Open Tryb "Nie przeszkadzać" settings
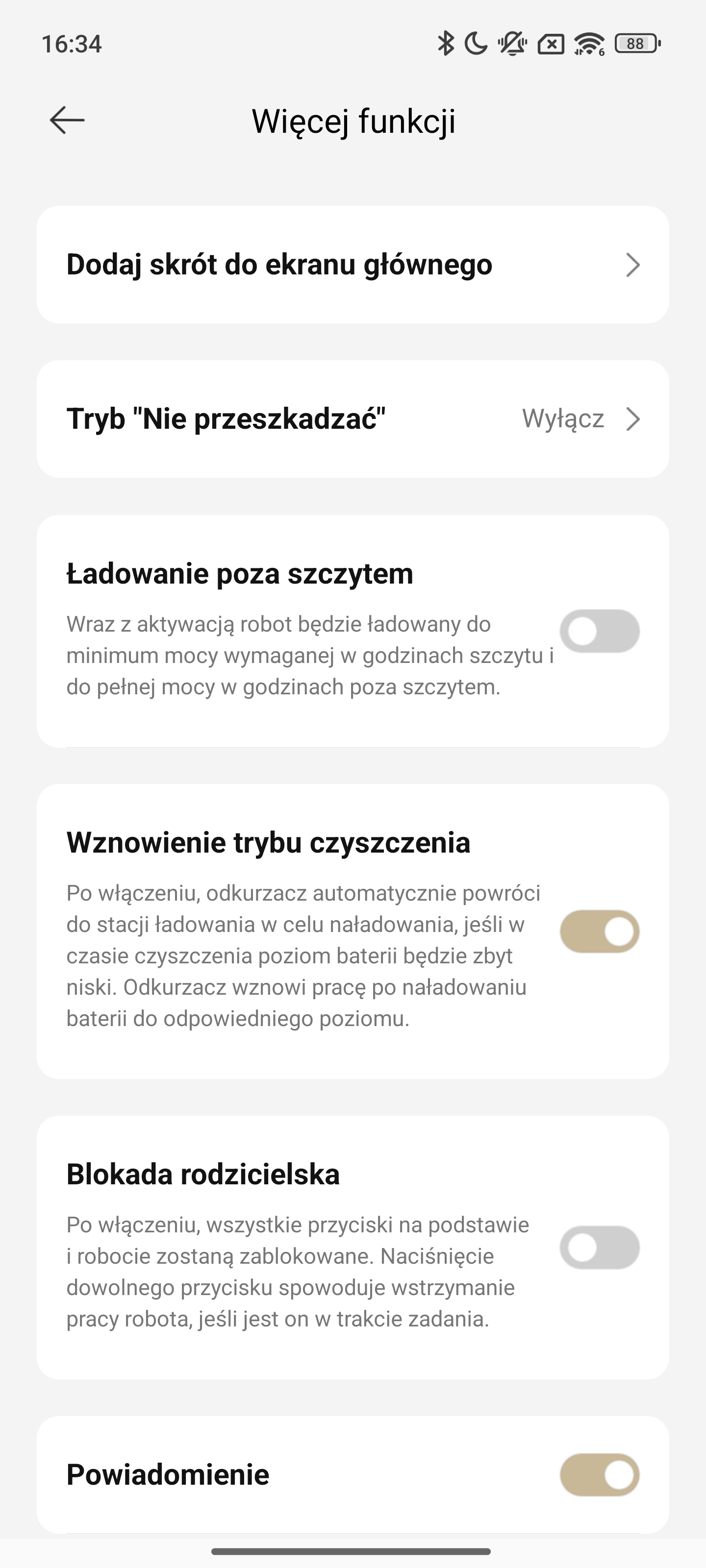706x1568 pixels. 353,419
